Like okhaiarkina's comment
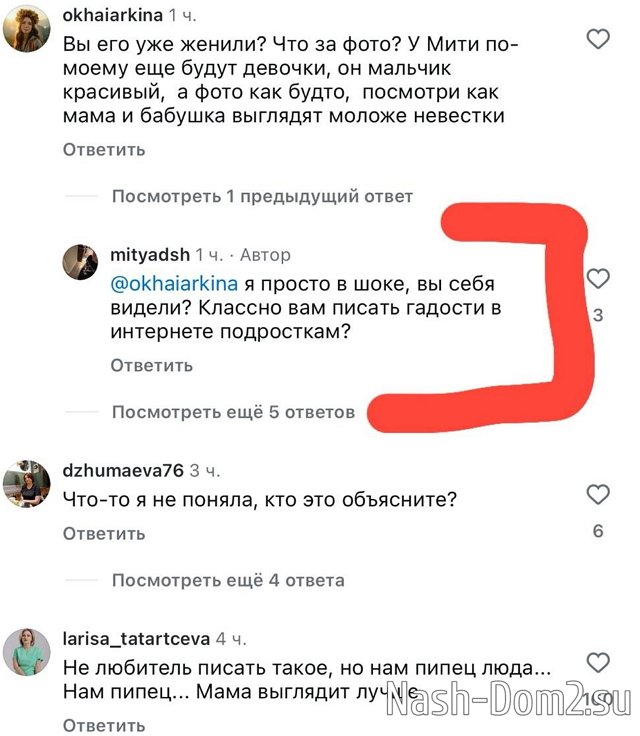This screenshot has width=640, height=736. coord(597,40)
